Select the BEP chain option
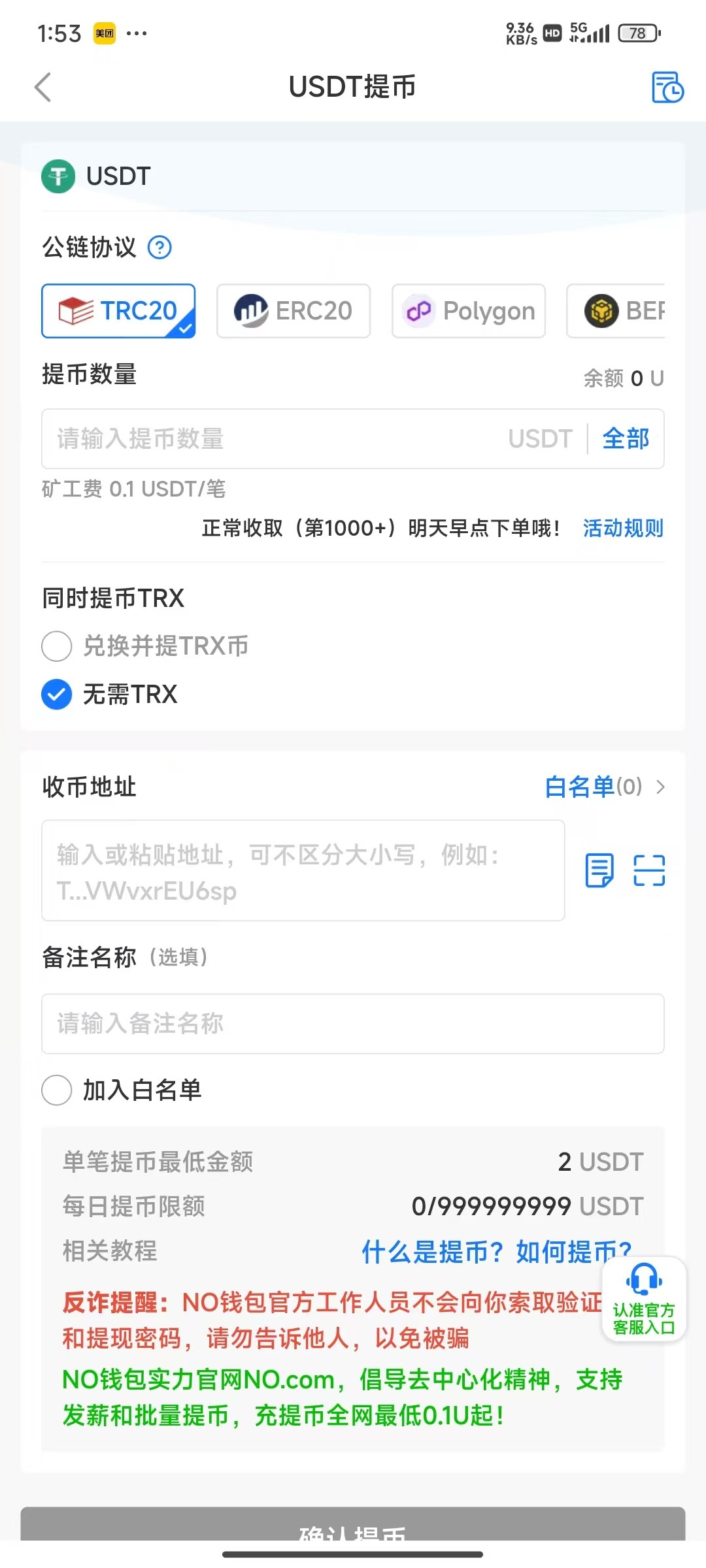706x1568 pixels. (x=616, y=311)
